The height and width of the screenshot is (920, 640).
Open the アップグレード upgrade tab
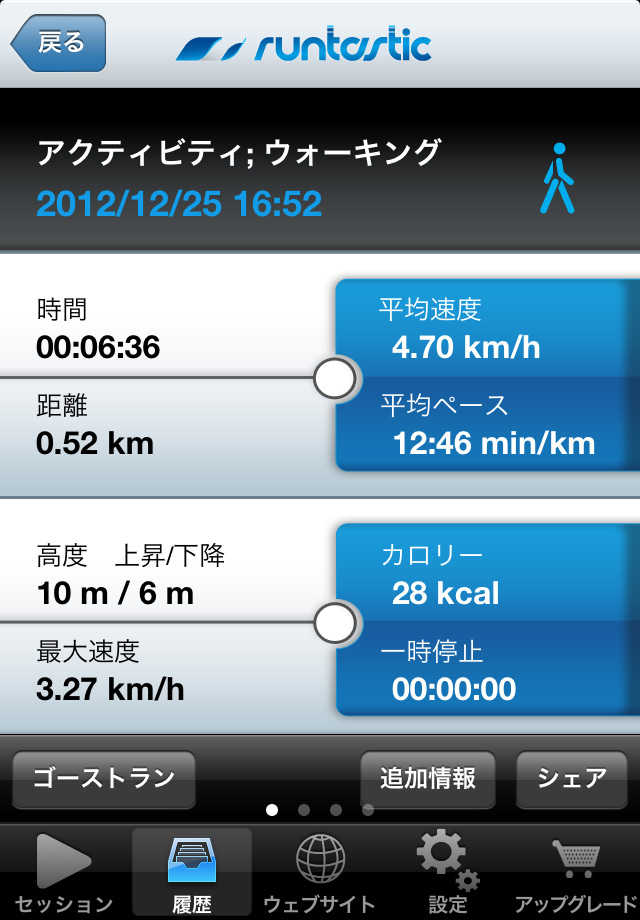576,872
